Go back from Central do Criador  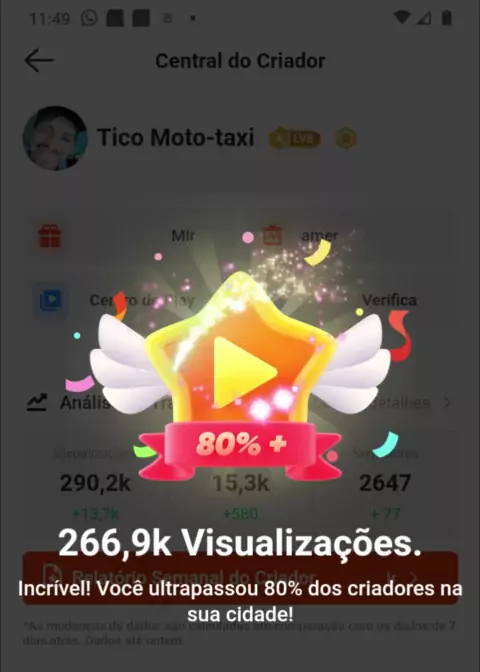[x=39, y=60]
